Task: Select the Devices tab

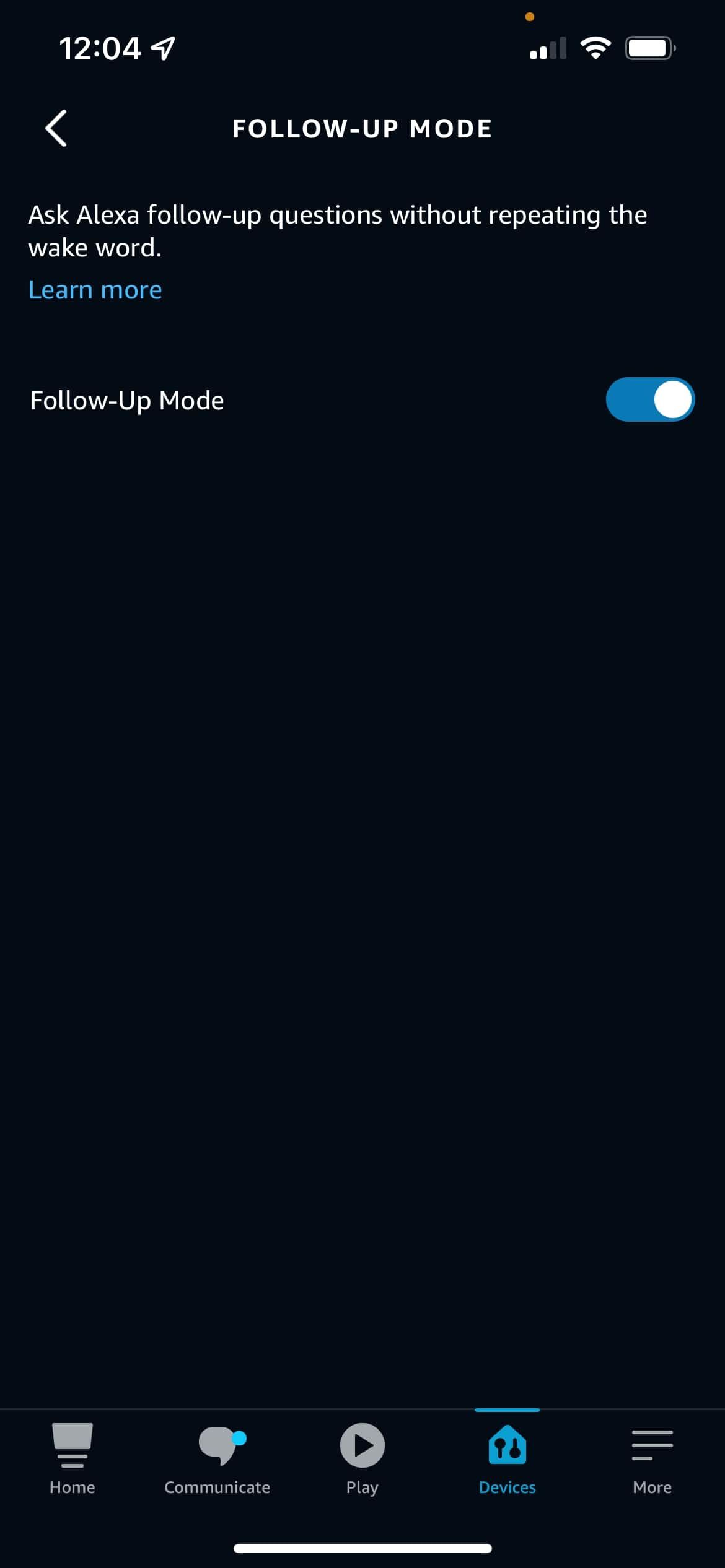Action: point(507,1458)
